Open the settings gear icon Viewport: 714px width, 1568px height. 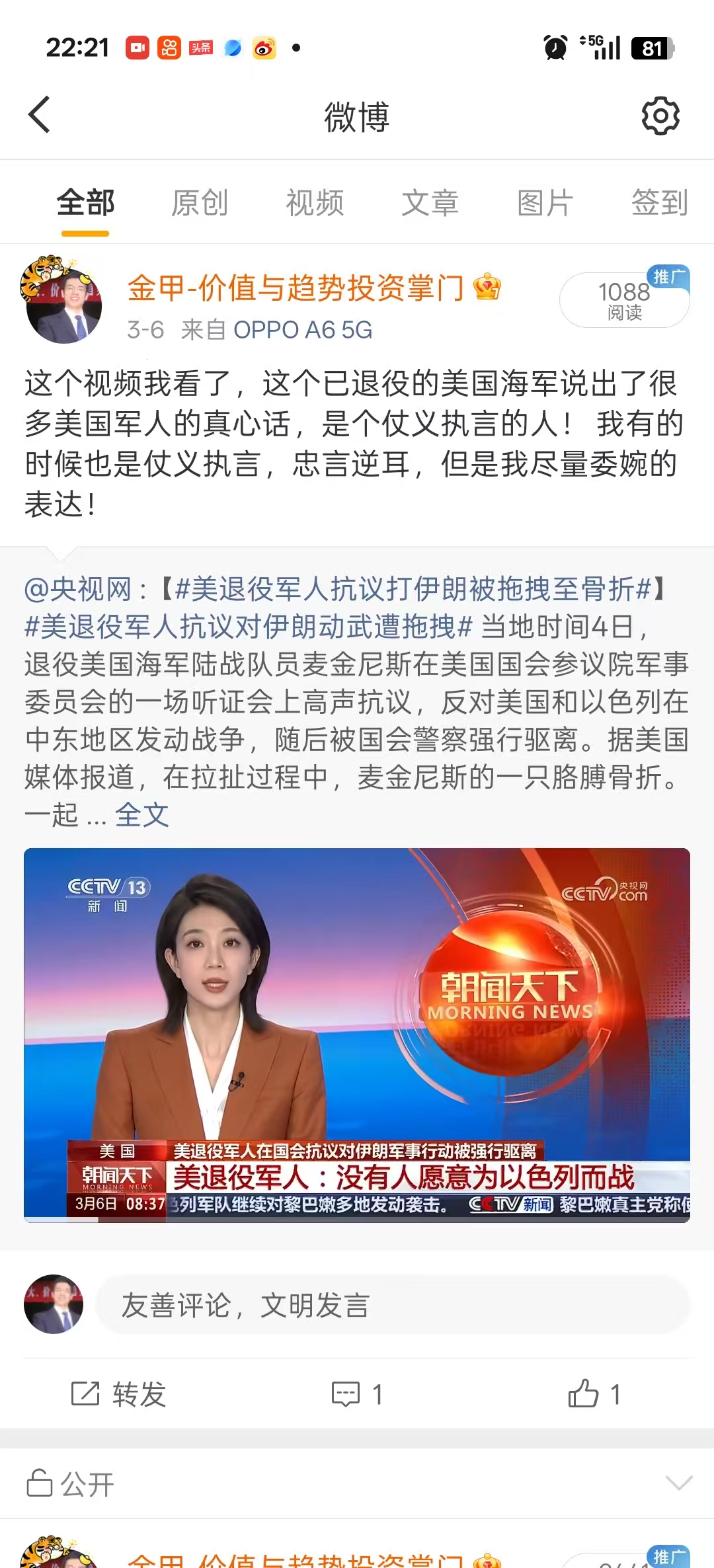tap(660, 116)
